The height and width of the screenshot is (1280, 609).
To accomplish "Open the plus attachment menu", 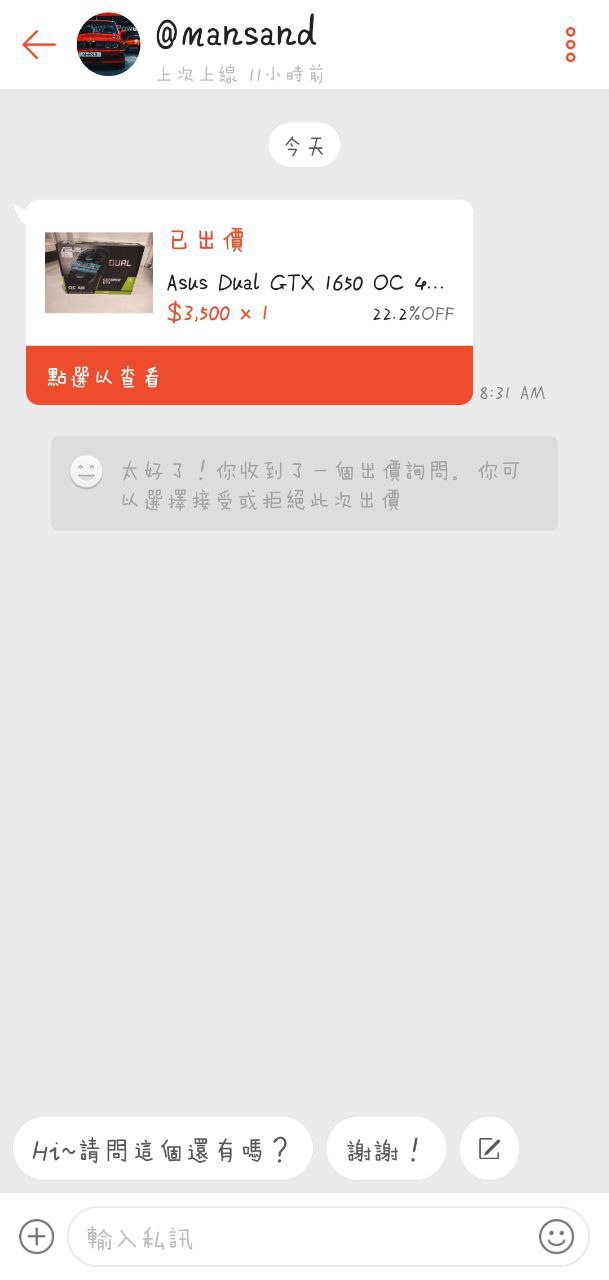I will (36, 1237).
